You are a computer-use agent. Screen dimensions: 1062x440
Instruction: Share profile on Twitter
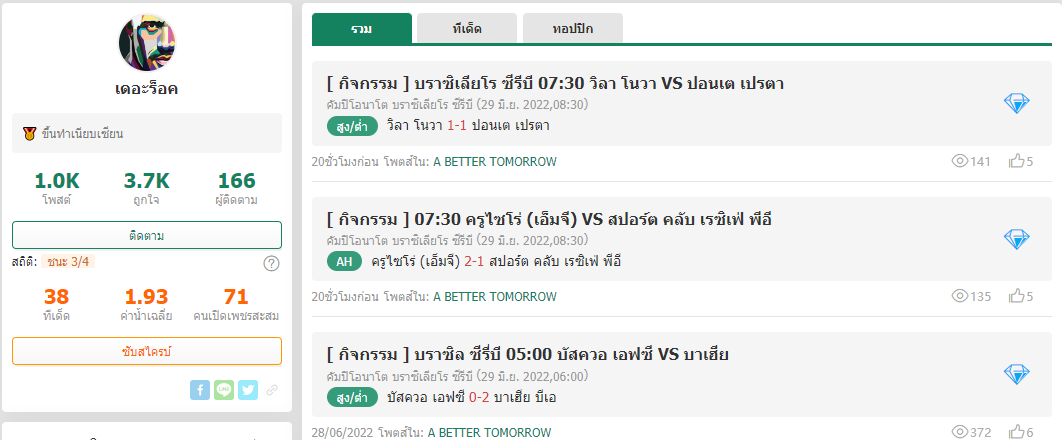[x=247, y=390]
